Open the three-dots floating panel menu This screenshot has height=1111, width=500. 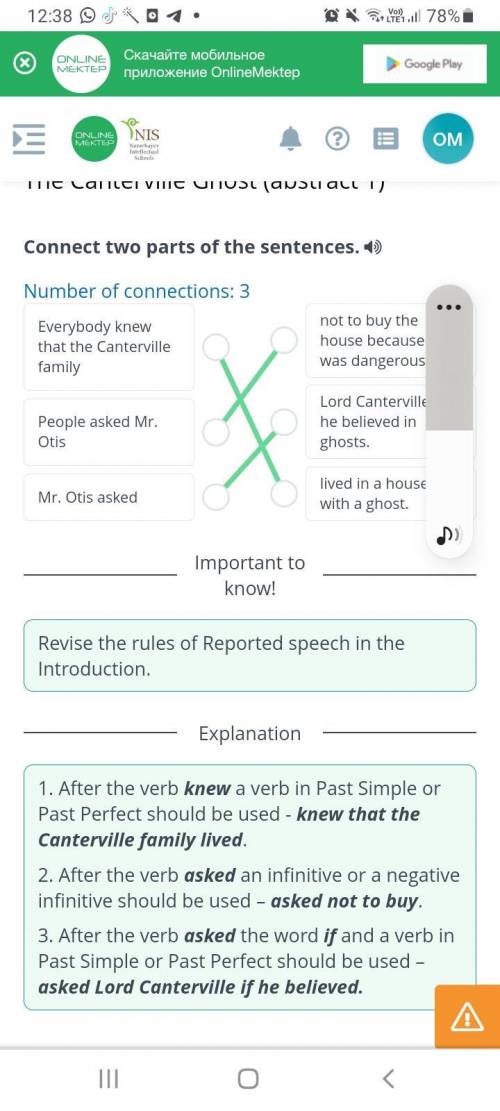(449, 308)
